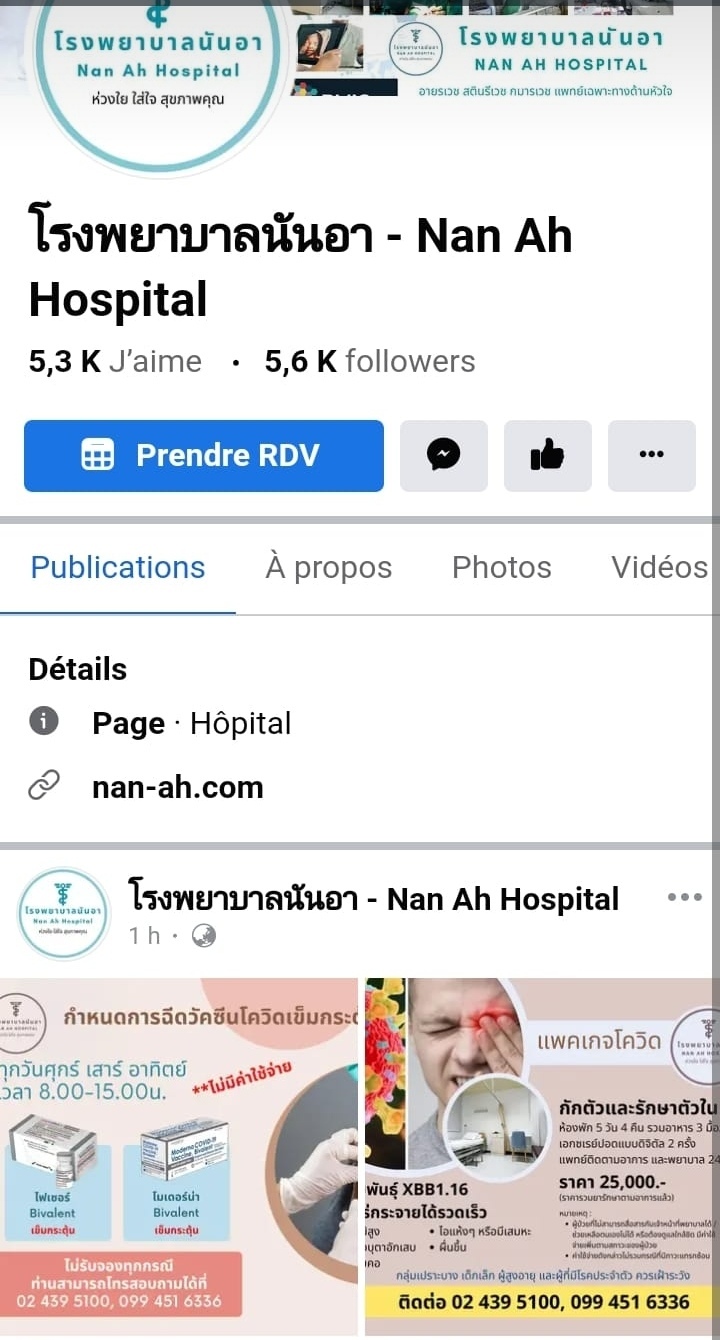The image size is (720, 1340).
Task: Like the Nan Ah Hospital page
Action: [x=547, y=456]
